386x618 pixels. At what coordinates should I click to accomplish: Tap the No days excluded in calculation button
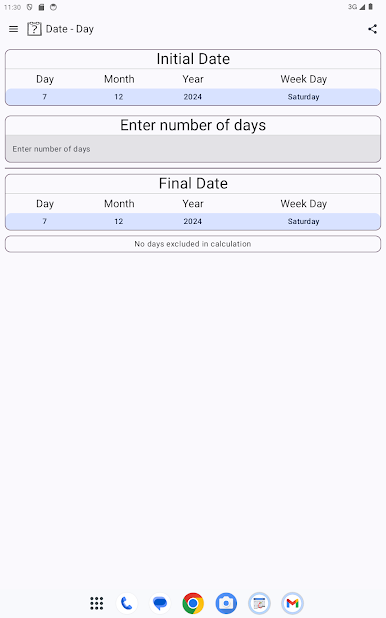pyautogui.click(x=193, y=244)
